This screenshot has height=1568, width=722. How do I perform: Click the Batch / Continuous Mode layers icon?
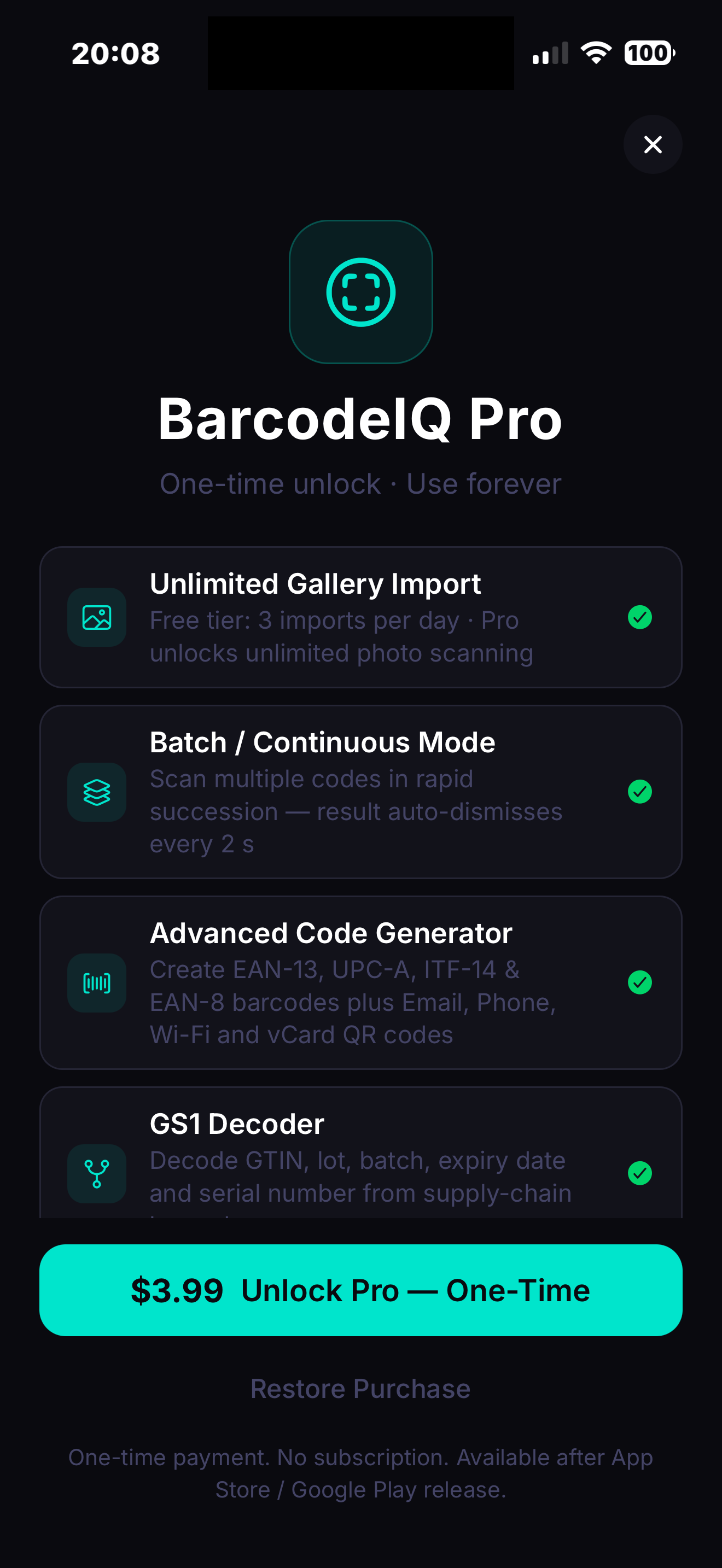click(x=96, y=792)
